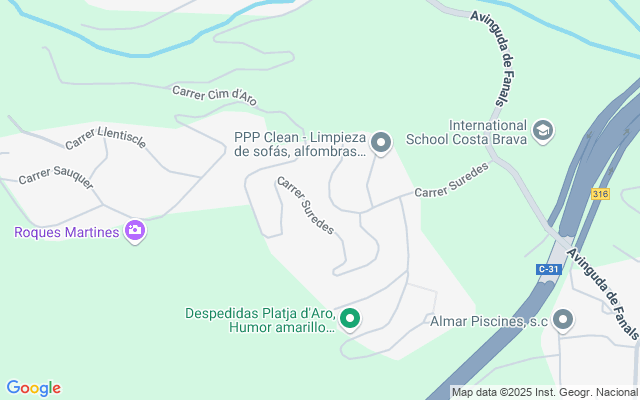
Task: Open the Roques Martines photo spot marker
Action: click(135, 232)
